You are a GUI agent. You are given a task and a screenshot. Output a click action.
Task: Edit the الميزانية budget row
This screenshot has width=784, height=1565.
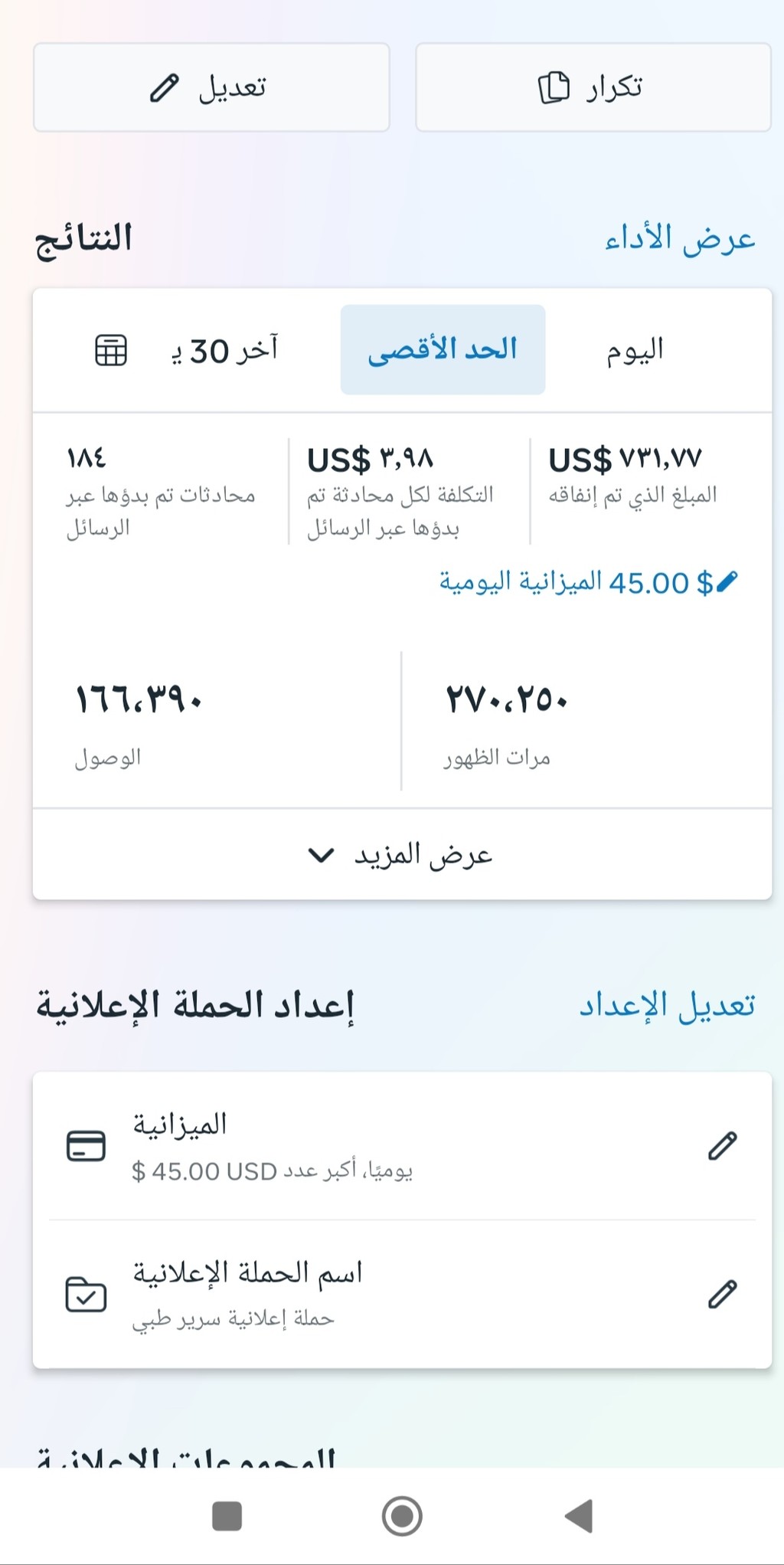722,1146
